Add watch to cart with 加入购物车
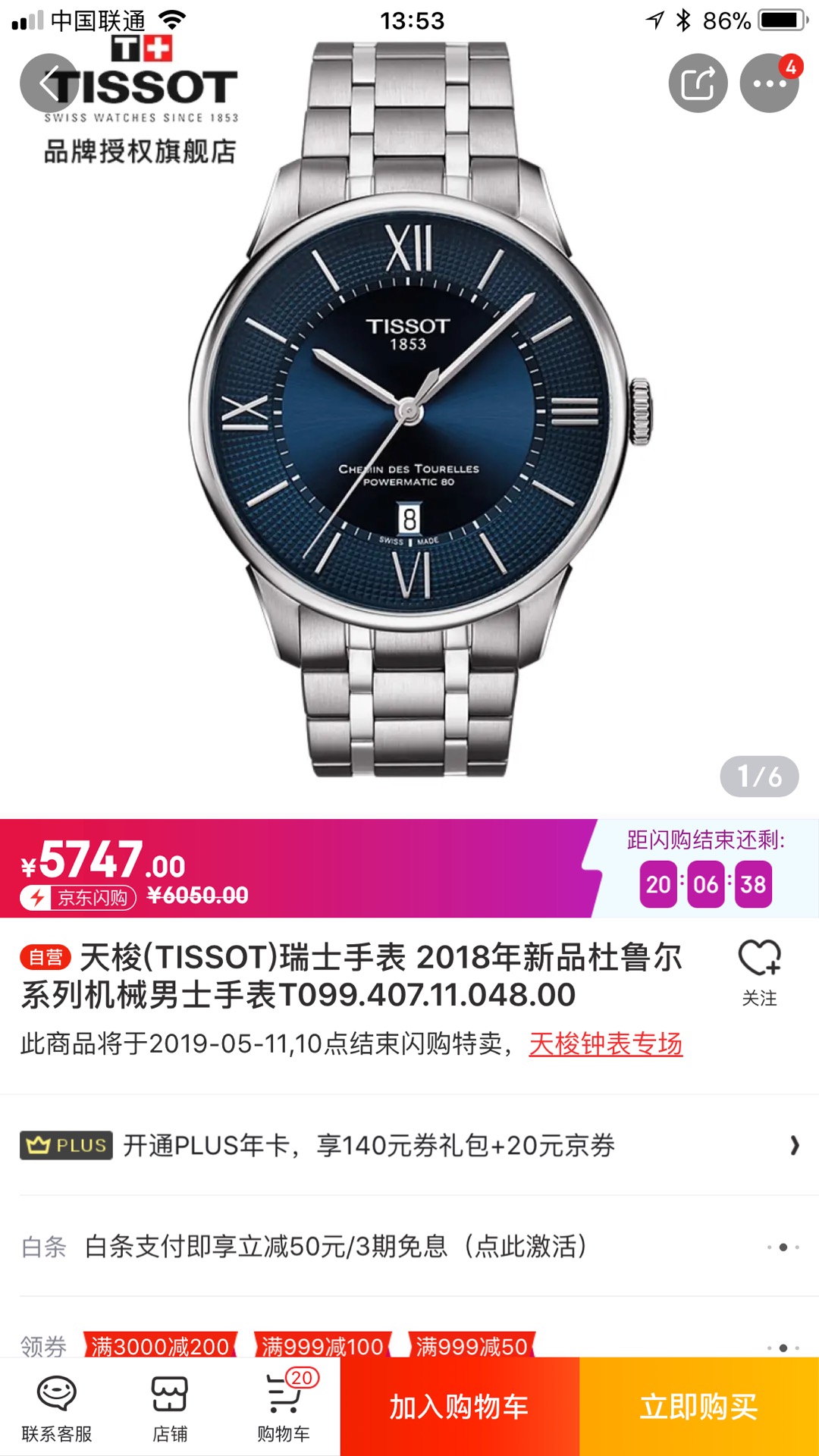819x1456 pixels. tap(460, 1407)
